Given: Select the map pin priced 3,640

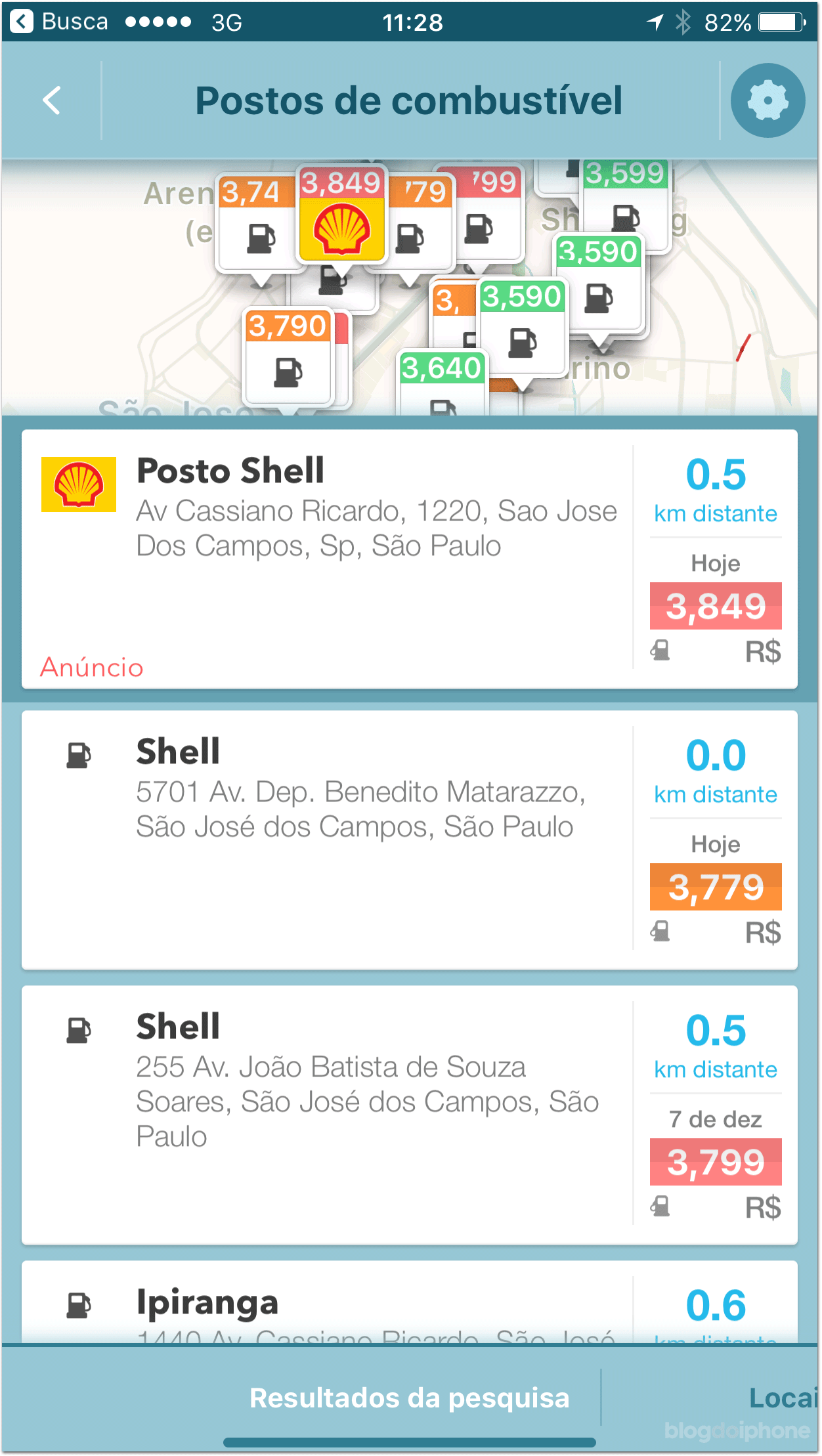Looking at the screenshot, I should [442, 383].
